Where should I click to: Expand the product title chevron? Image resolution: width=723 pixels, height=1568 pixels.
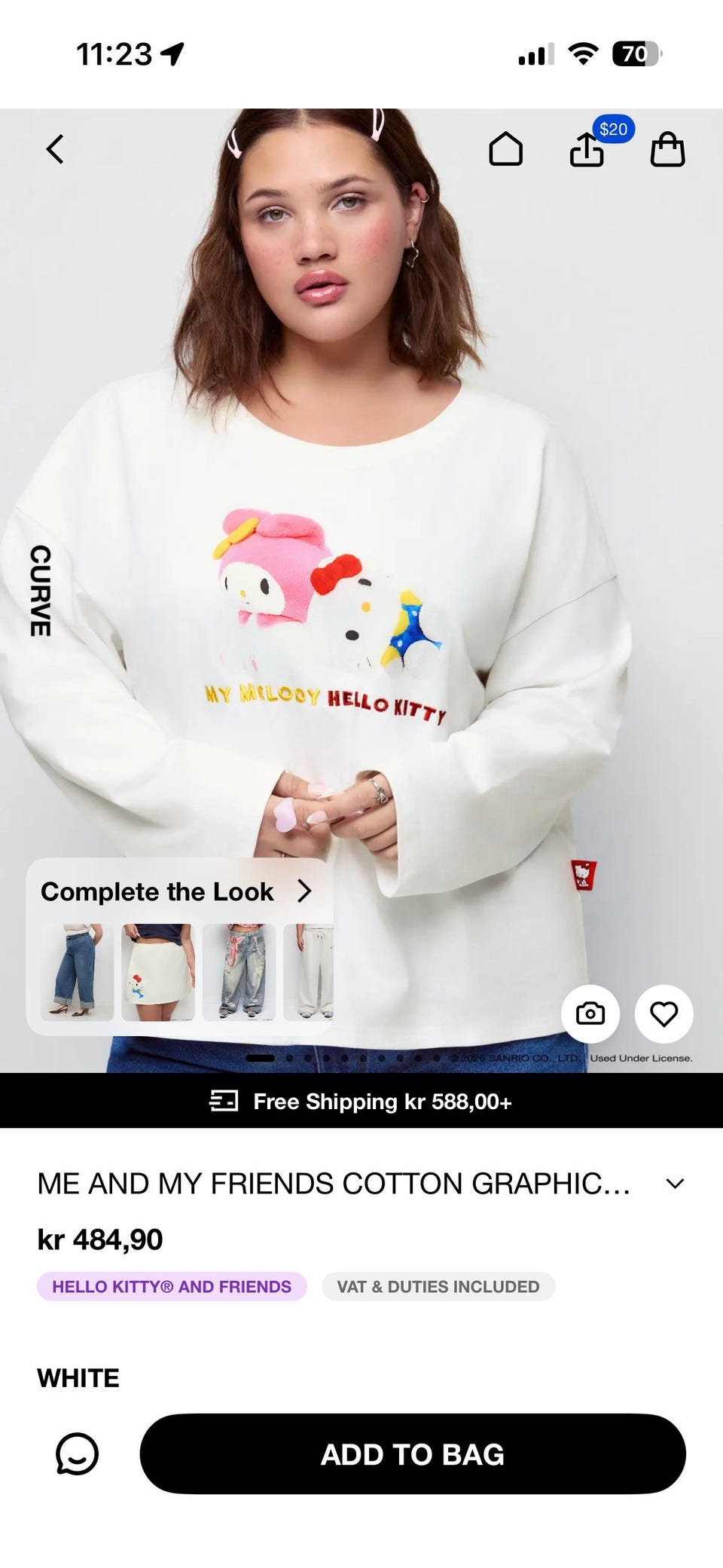(x=676, y=1183)
